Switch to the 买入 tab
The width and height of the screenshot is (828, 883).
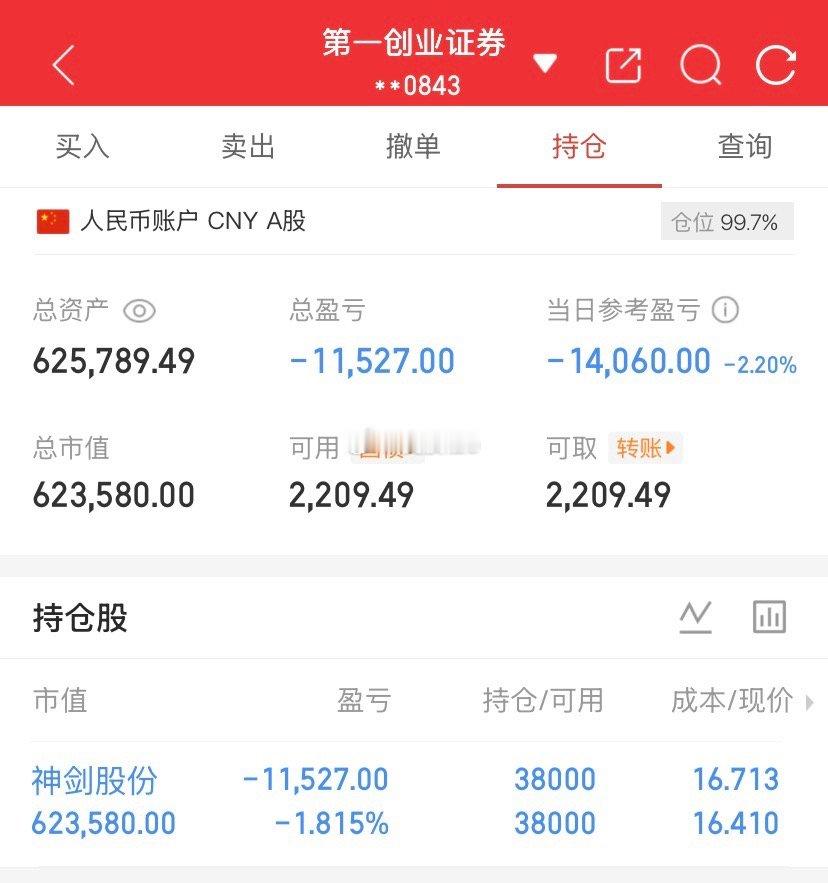point(82,146)
